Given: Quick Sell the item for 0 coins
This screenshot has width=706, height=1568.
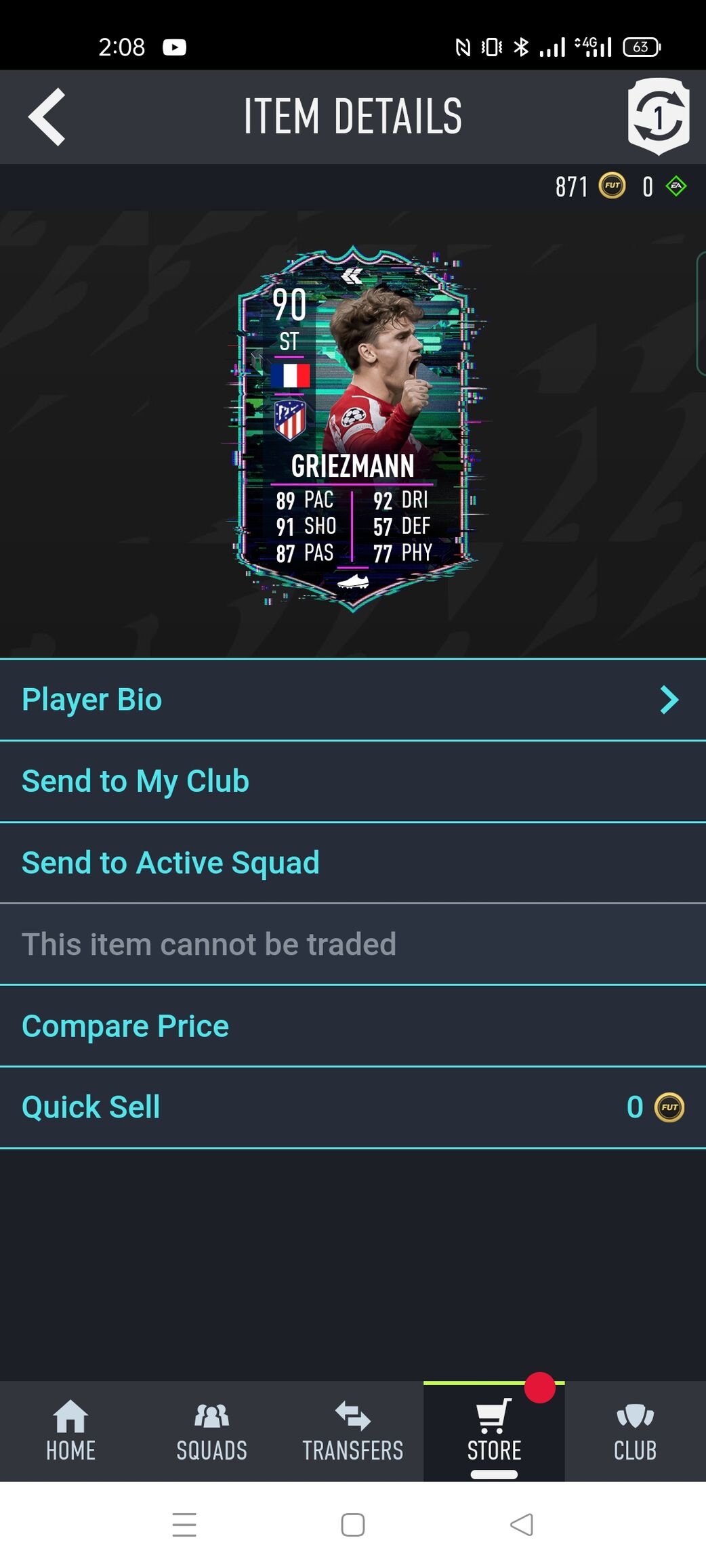Looking at the screenshot, I should point(352,1107).
